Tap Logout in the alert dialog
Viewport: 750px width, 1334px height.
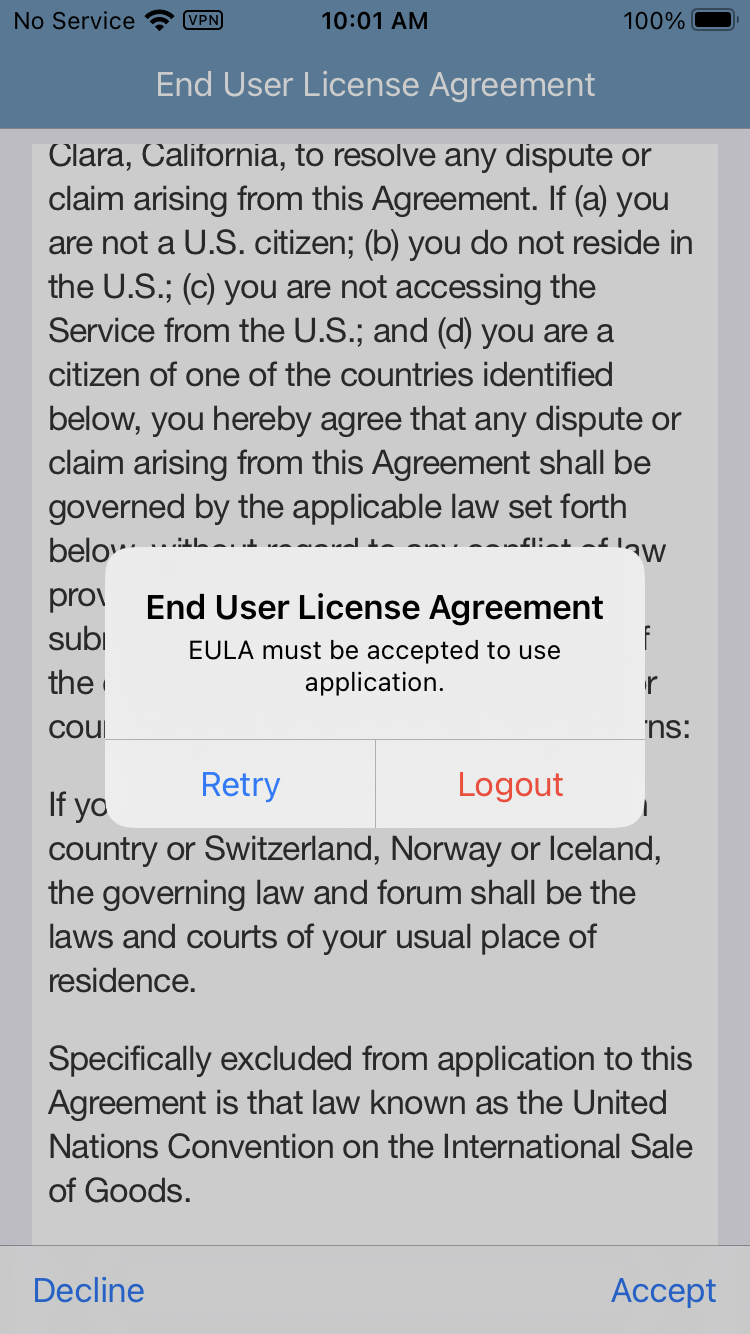point(510,784)
